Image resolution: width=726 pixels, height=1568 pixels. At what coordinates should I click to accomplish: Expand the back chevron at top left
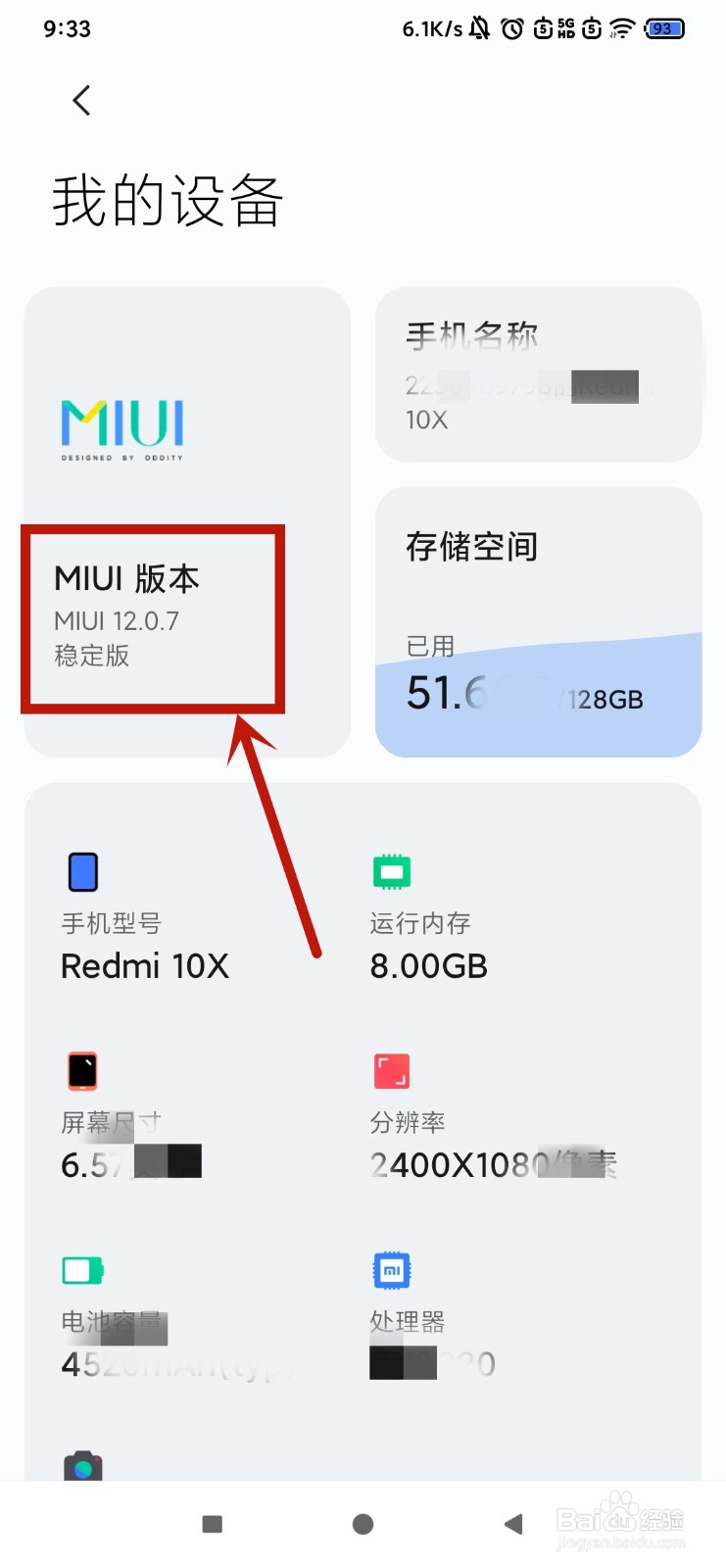[81, 99]
